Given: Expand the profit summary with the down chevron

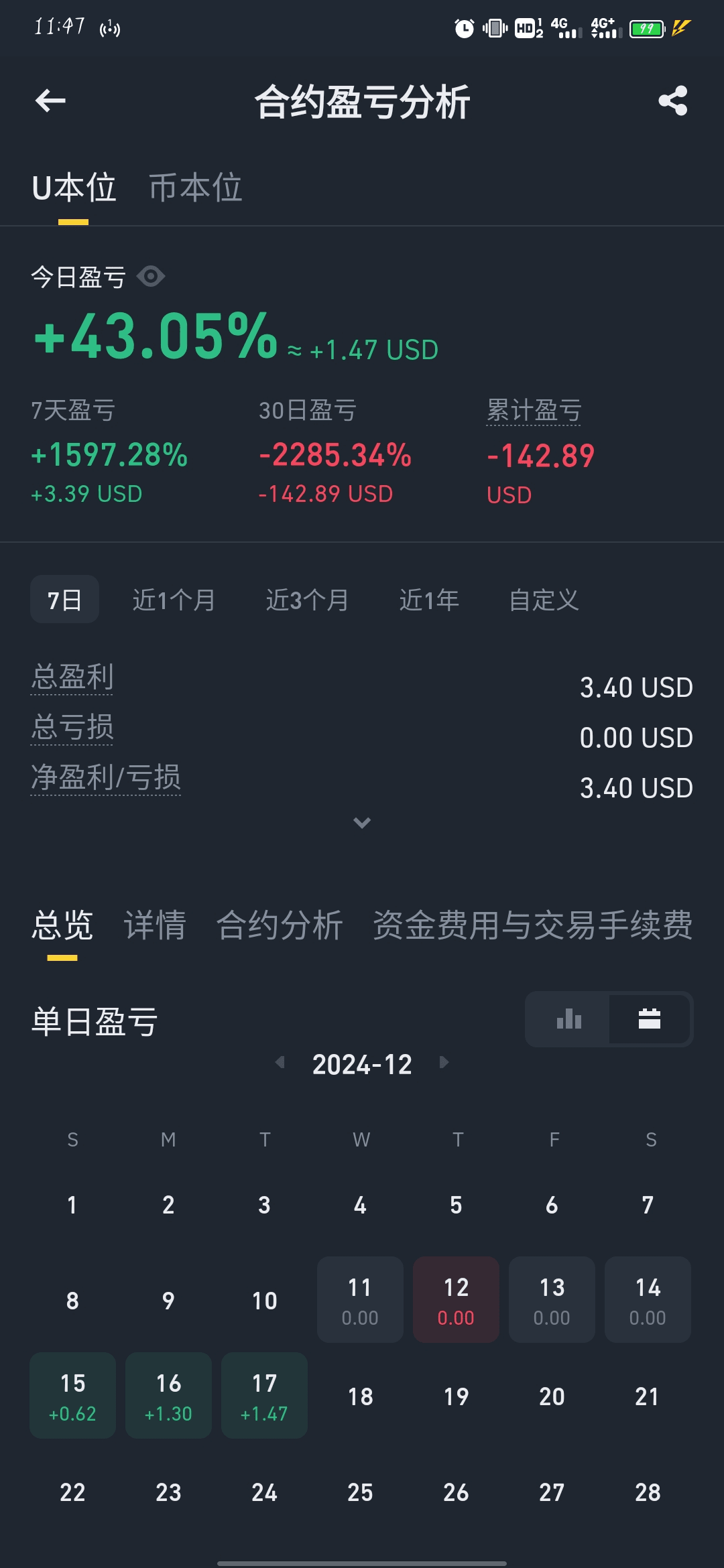Looking at the screenshot, I should pos(362,823).
